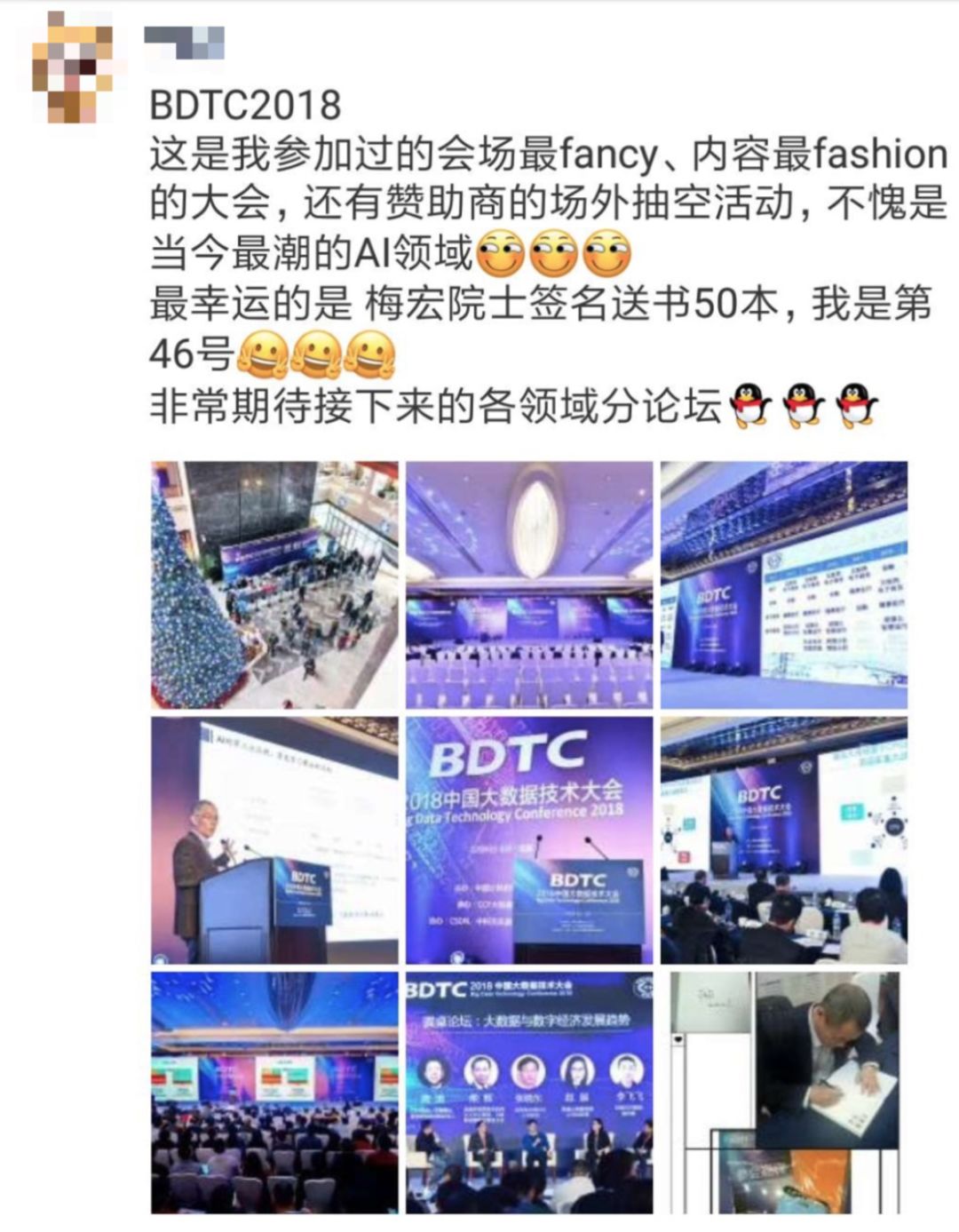Open the poster's blurred profile avatar
Viewport: 959px width, 1232px height.
(x=72, y=67)
